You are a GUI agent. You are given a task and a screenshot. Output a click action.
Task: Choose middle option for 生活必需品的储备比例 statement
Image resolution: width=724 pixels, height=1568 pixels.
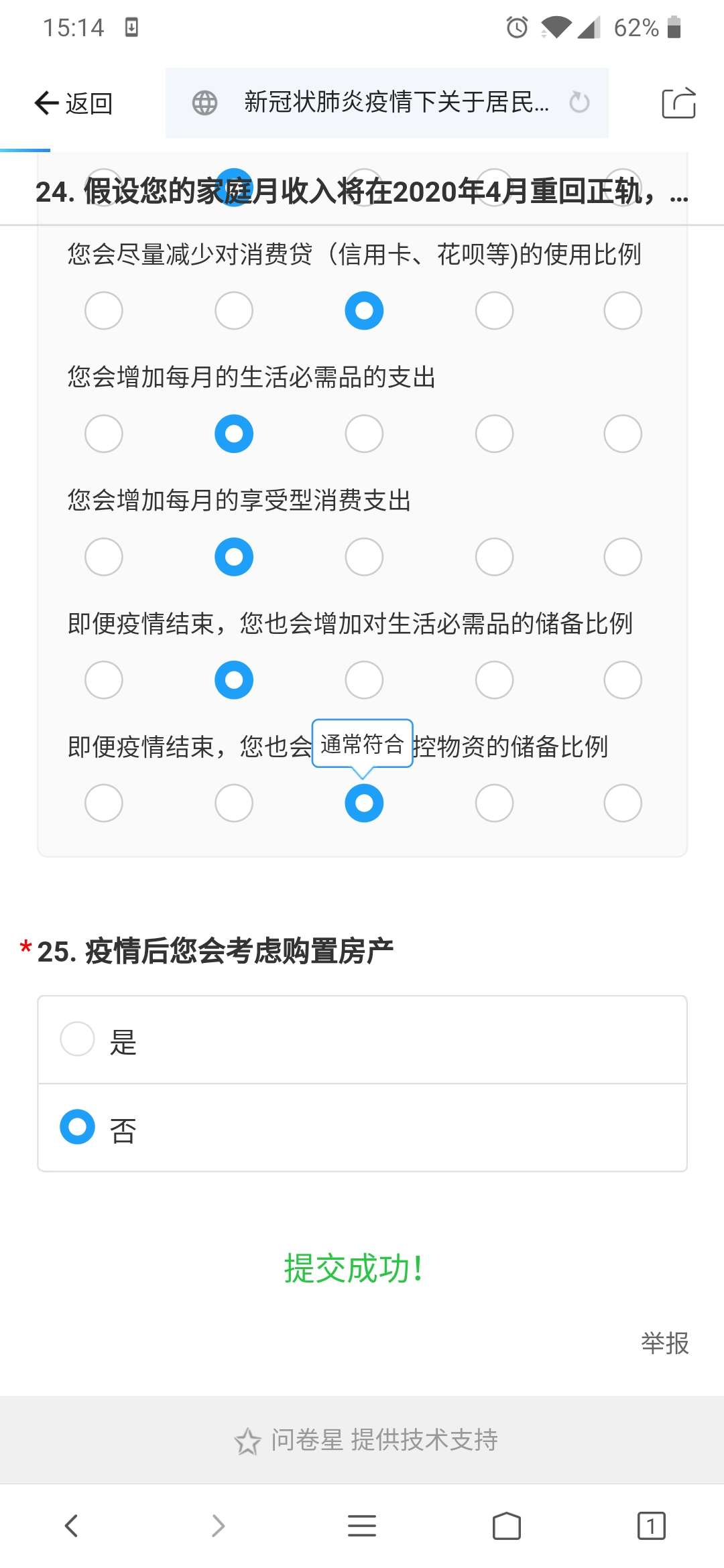pos(364,680)
